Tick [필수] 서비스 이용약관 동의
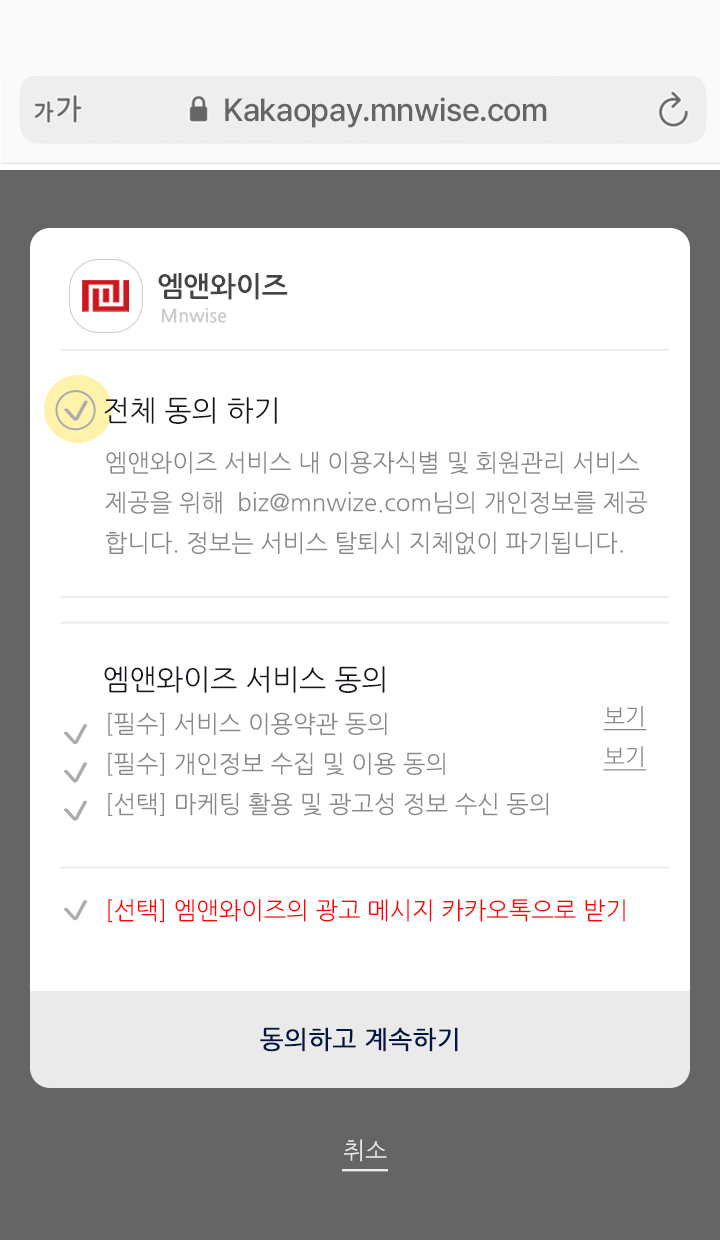The height and width of the screenshot is (1240, 720). 75,736
